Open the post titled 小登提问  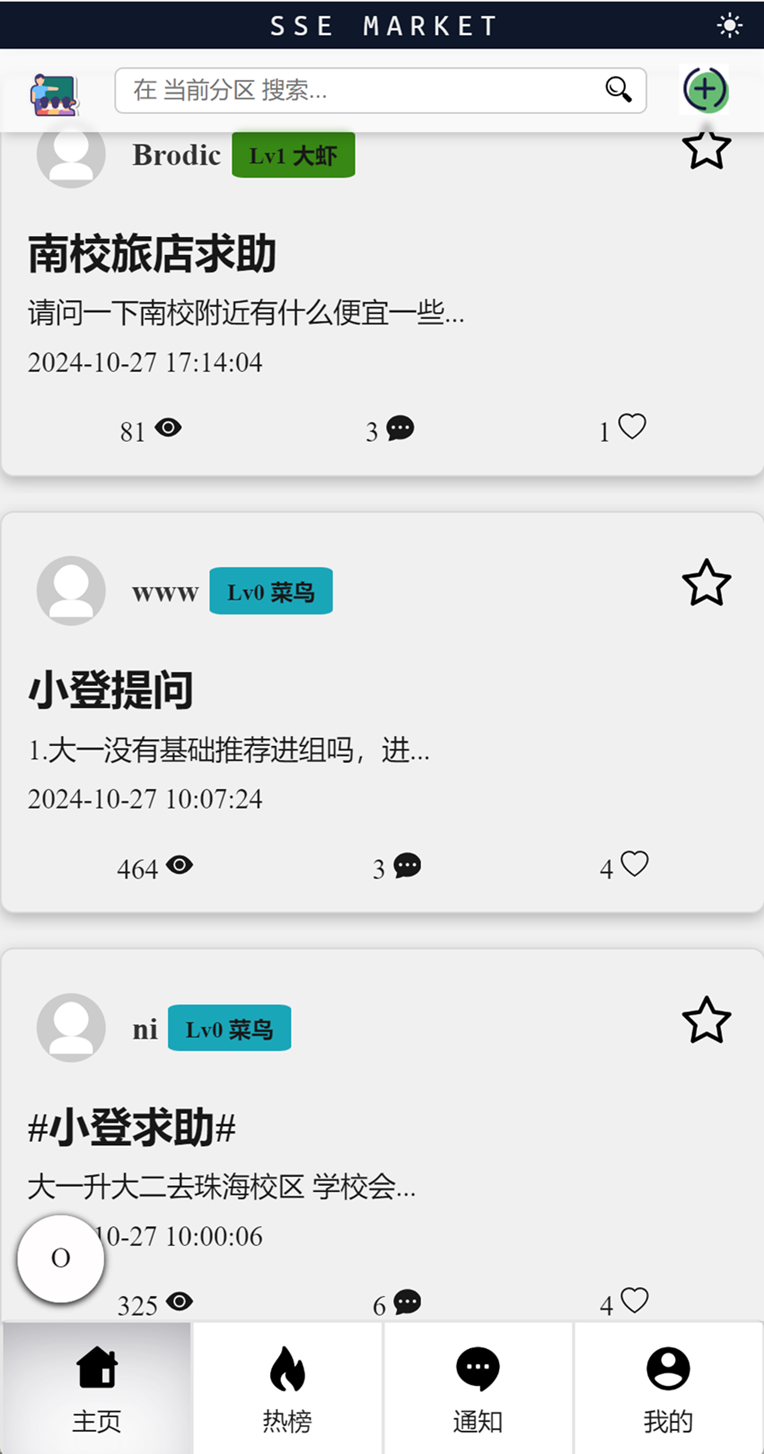(x=111, y=690)
